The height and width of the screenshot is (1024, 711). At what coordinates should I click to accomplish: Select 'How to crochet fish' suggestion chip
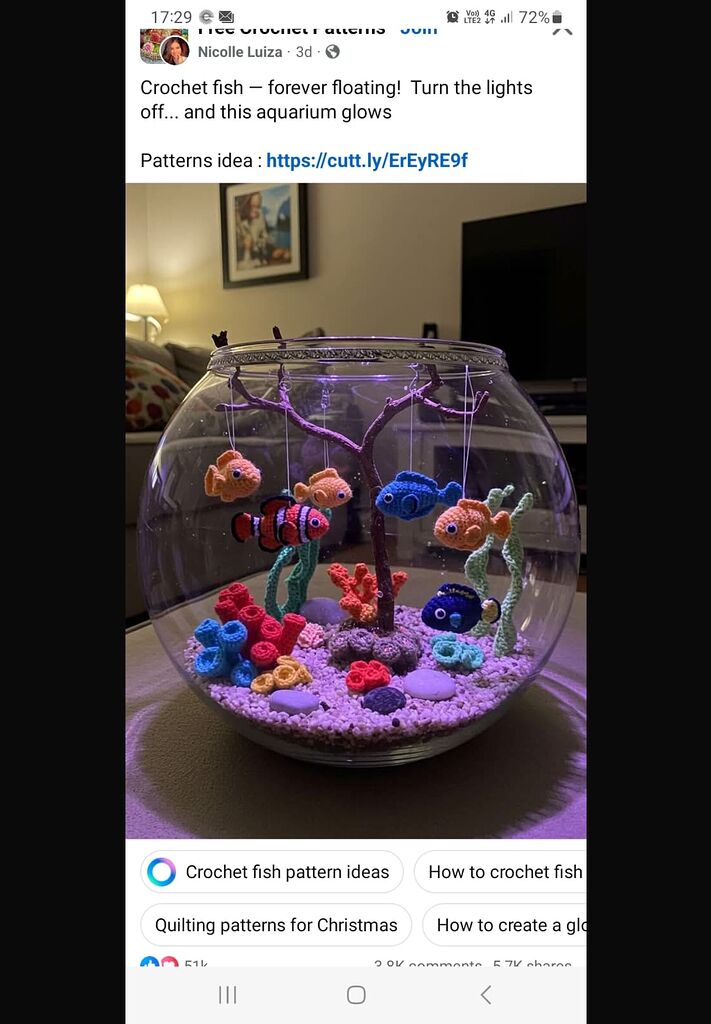coord(503,872)
